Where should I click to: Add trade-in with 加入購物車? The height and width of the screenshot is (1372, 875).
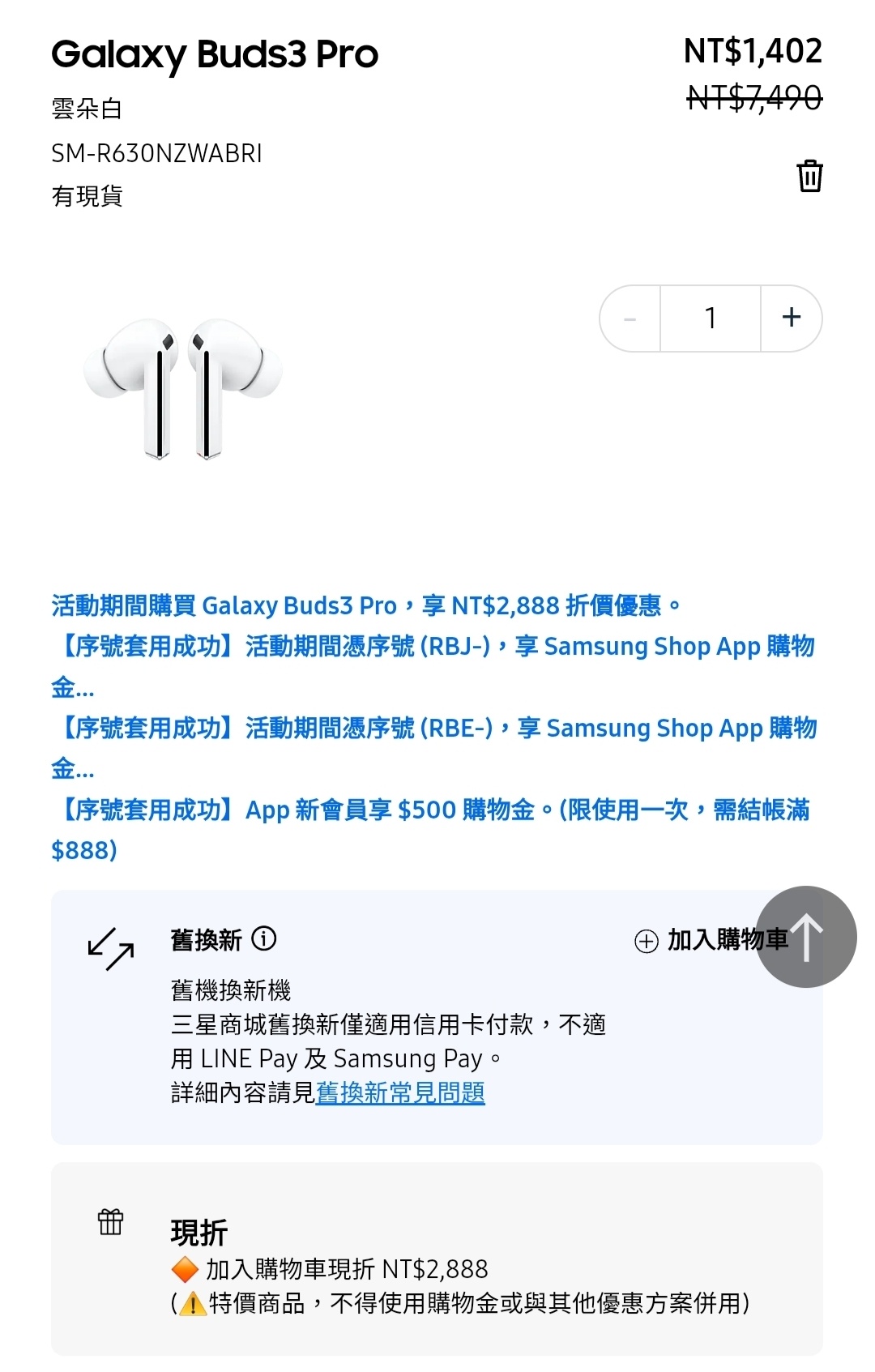tap(697, 940)
